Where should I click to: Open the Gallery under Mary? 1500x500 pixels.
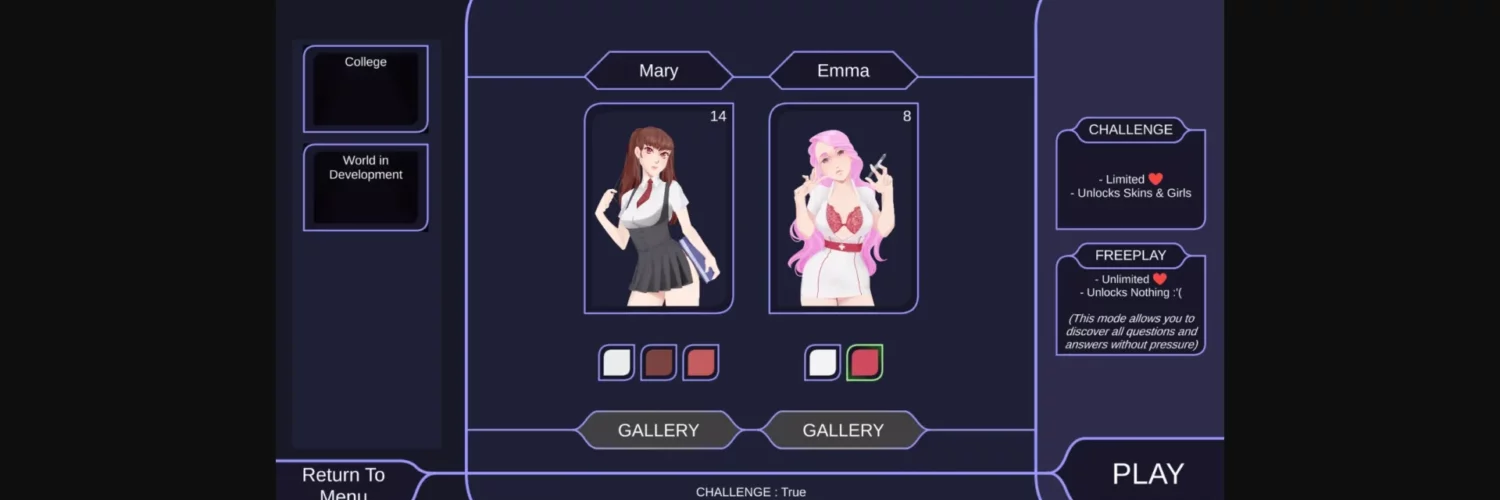point(658,430)
